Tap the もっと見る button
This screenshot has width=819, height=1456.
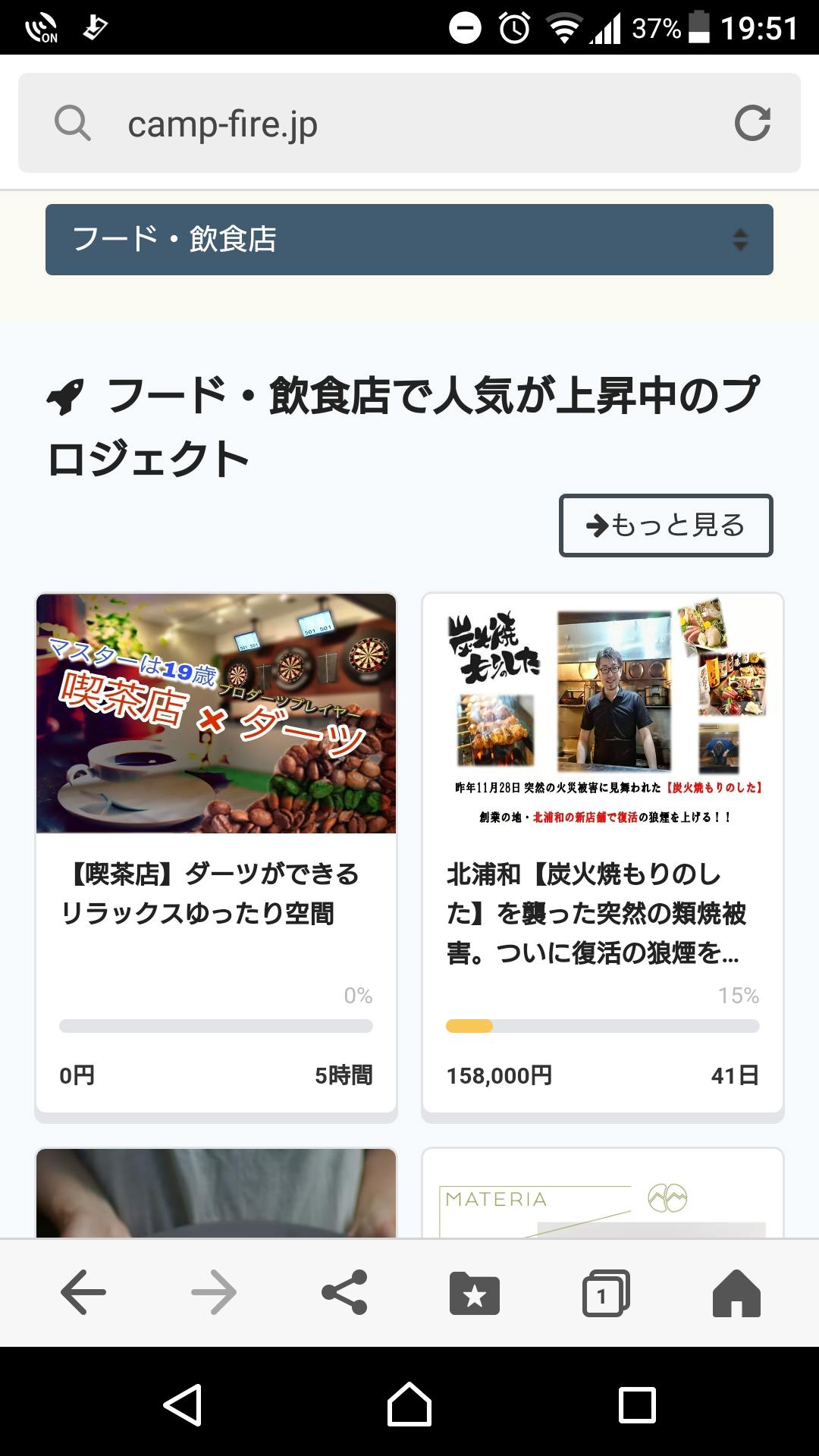point(666,526)
